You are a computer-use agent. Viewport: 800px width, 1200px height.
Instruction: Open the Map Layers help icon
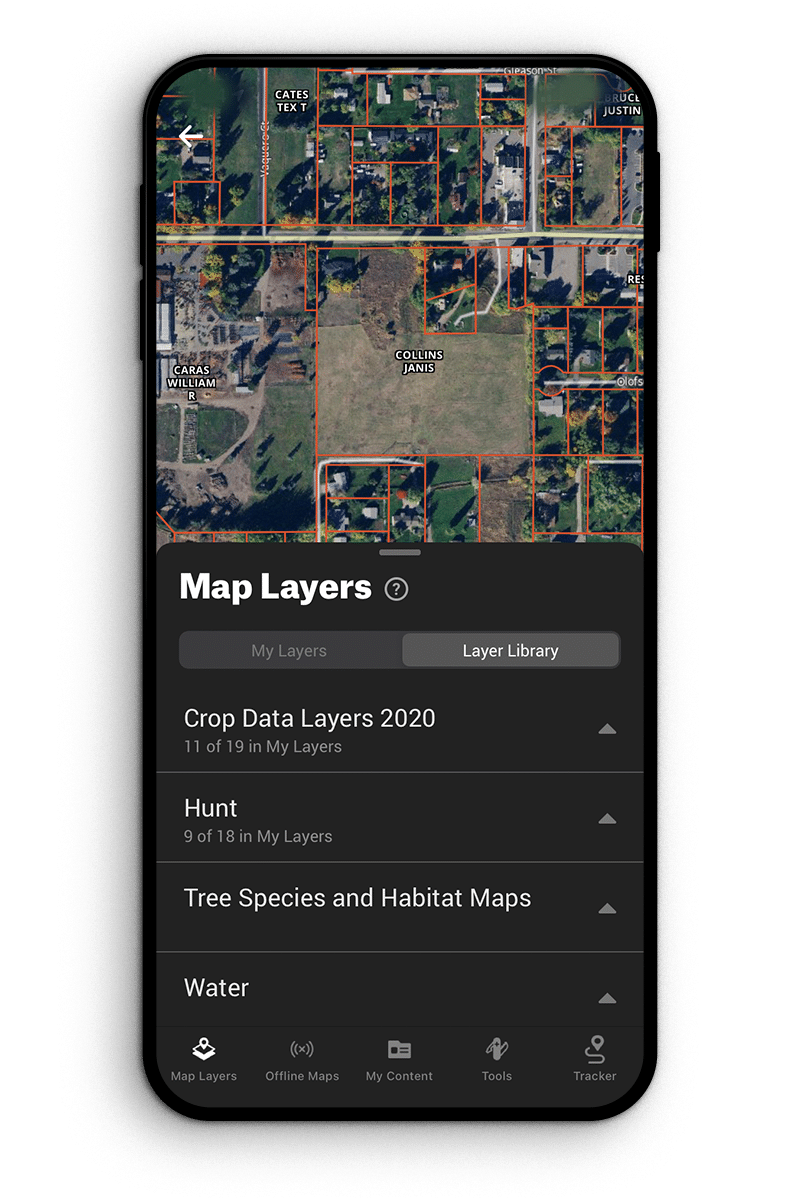pyautogui.click(x=396, y=589)
